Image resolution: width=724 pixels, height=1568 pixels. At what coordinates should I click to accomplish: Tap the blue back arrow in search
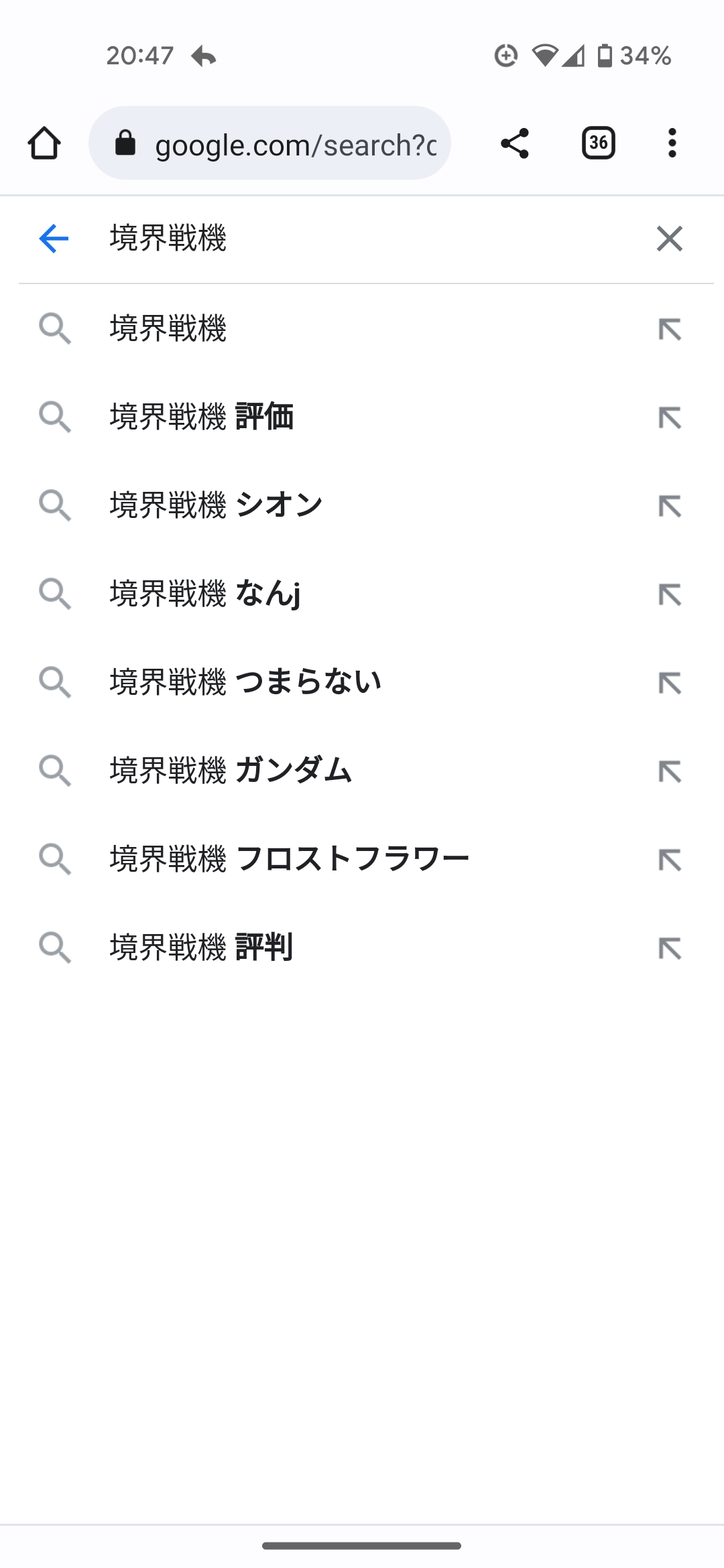pos(54,239)
